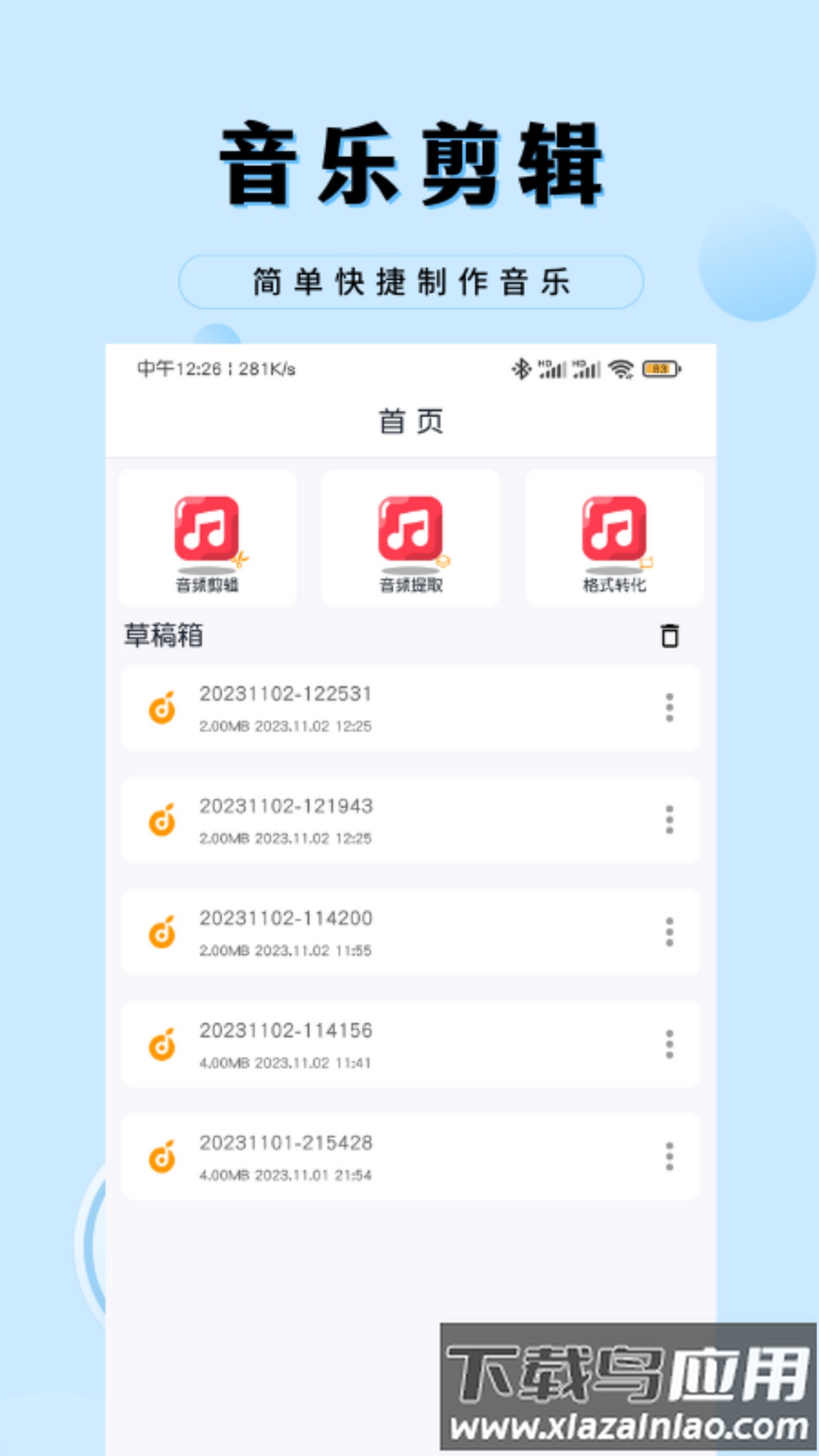Screen dimensions: 819x1456
Task: Open the options menu for draft 20231102-114200
Action: 668,932
